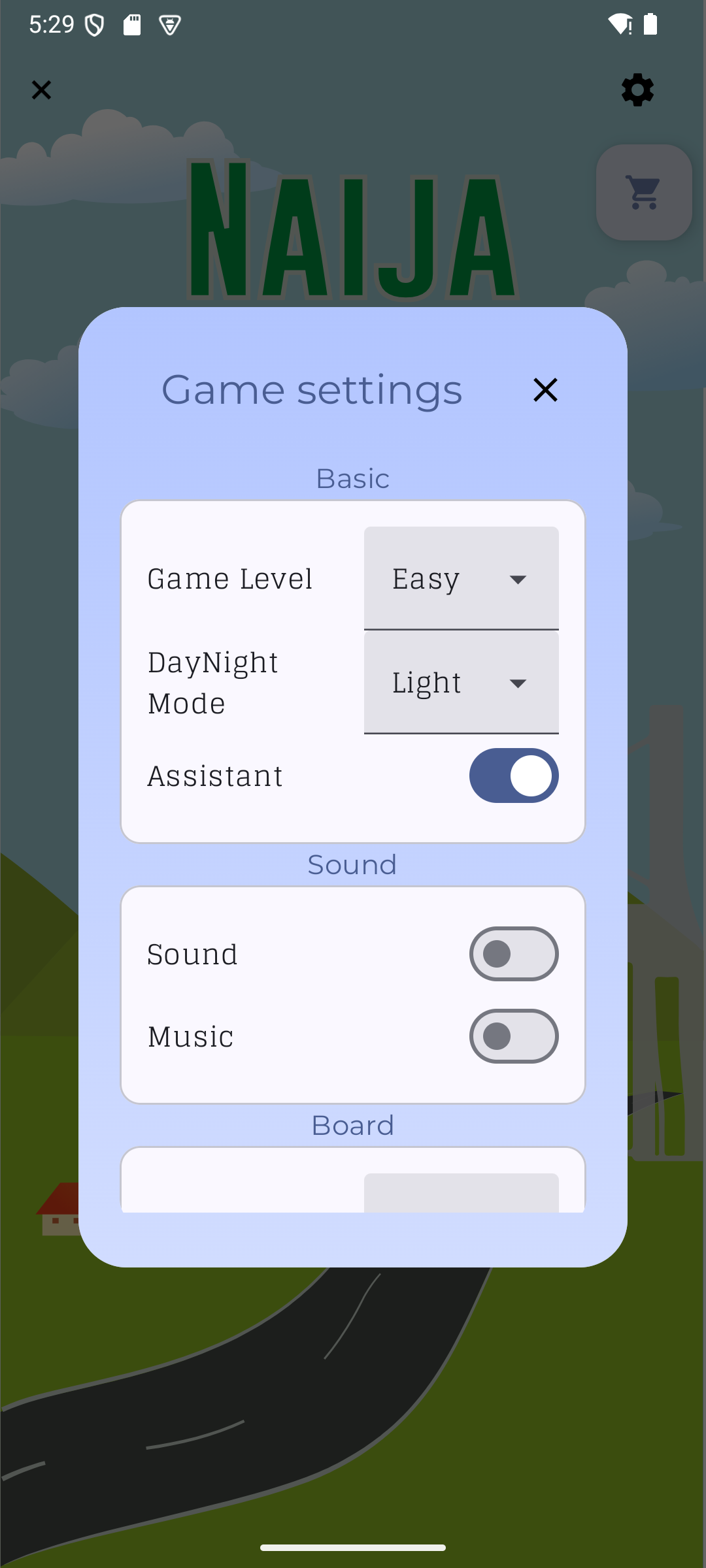Open the DayNight Mode dropdown
The image size is (706, 1568).
pos(461,683)
